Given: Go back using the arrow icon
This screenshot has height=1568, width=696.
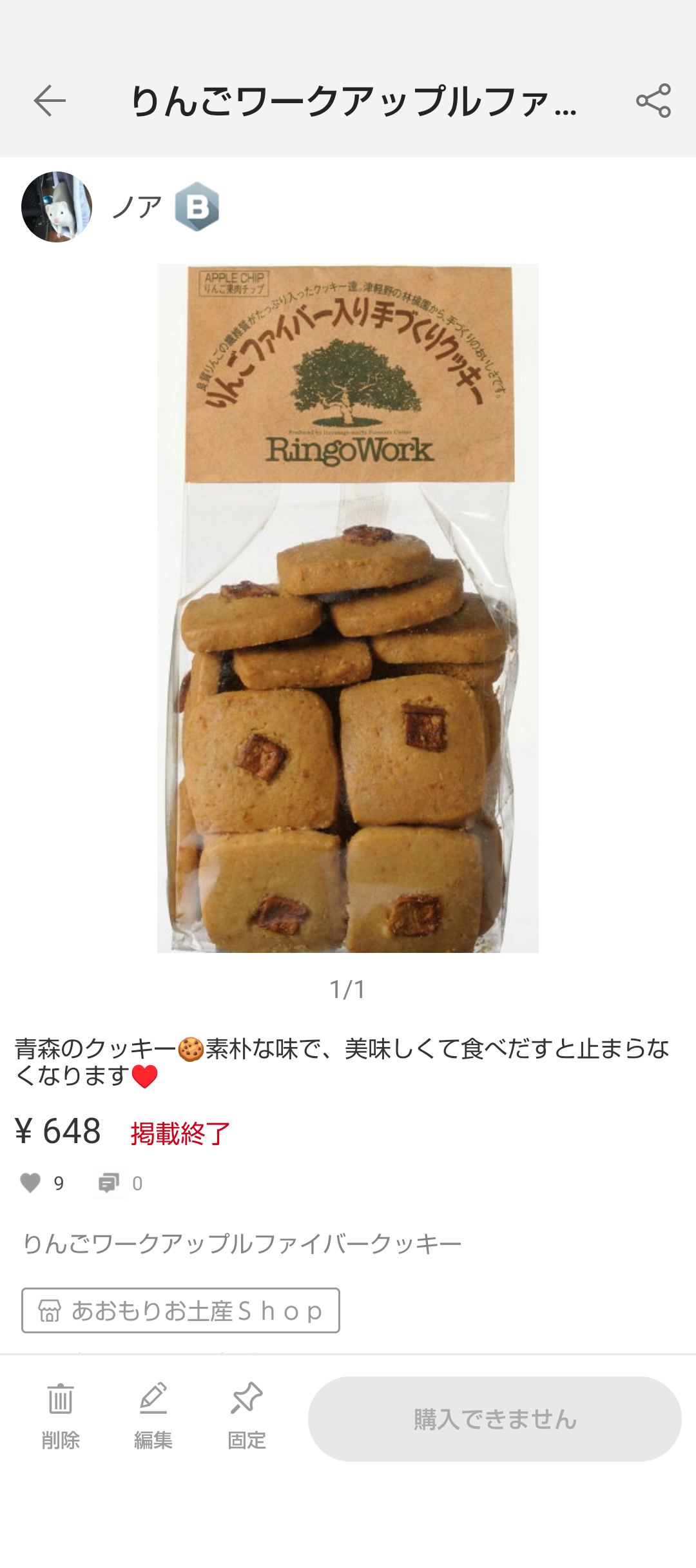Looking at the screenshot, I should tap(50, 101).
